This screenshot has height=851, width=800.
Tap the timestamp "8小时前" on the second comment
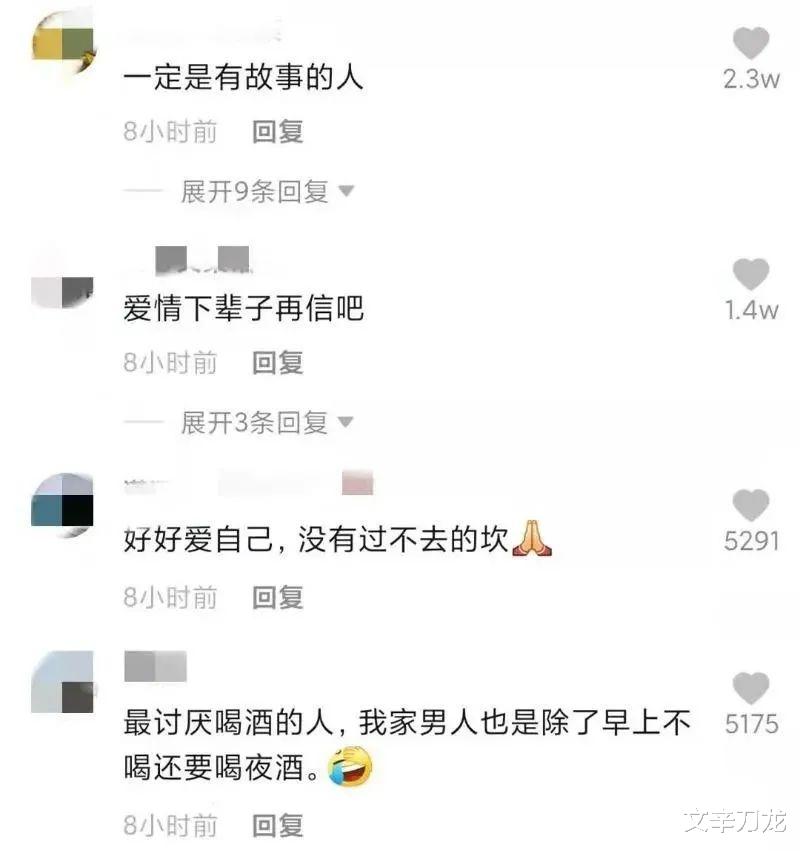tap(169, 363)
